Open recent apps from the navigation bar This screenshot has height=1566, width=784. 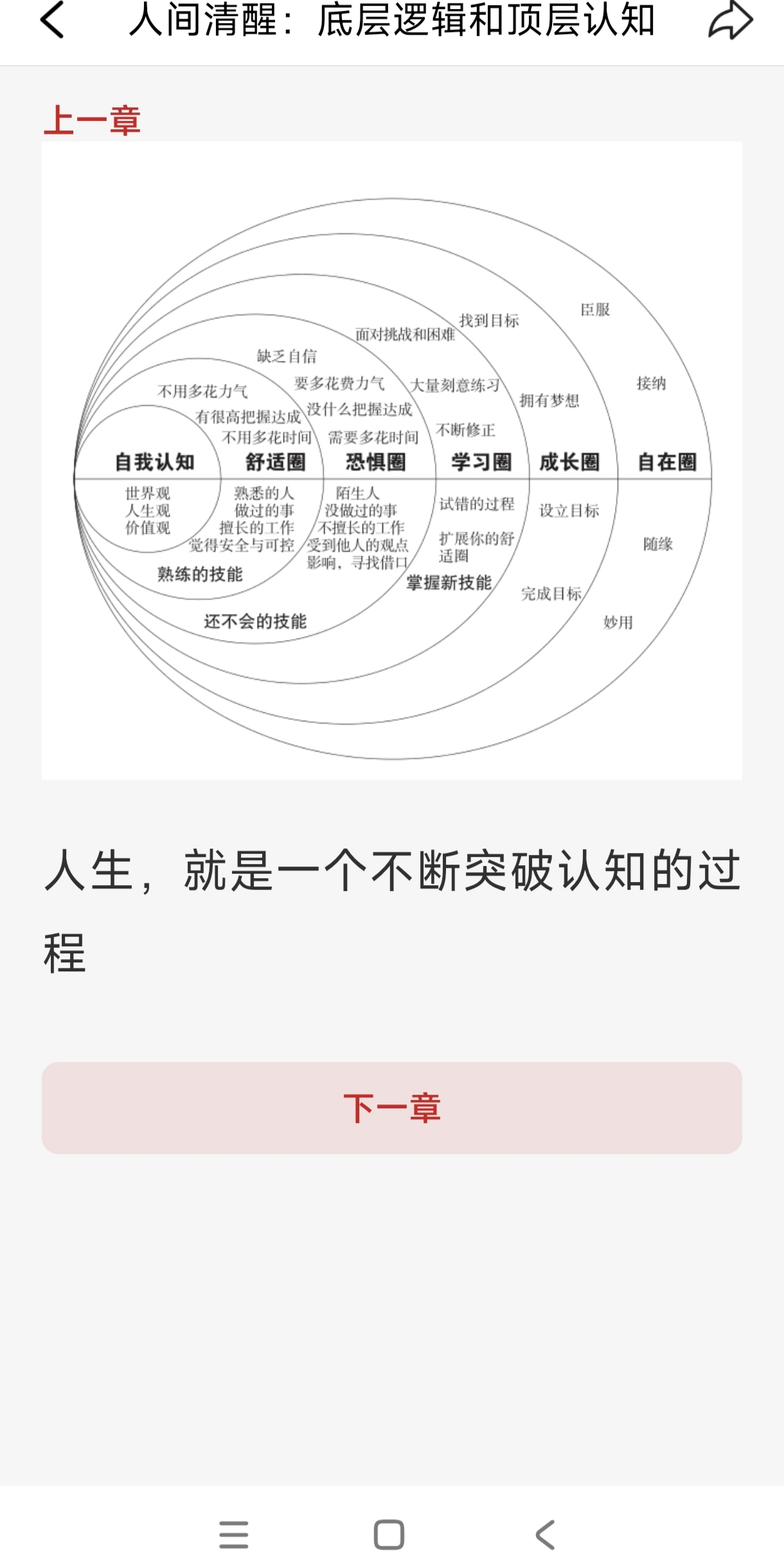coord(233,1534)
